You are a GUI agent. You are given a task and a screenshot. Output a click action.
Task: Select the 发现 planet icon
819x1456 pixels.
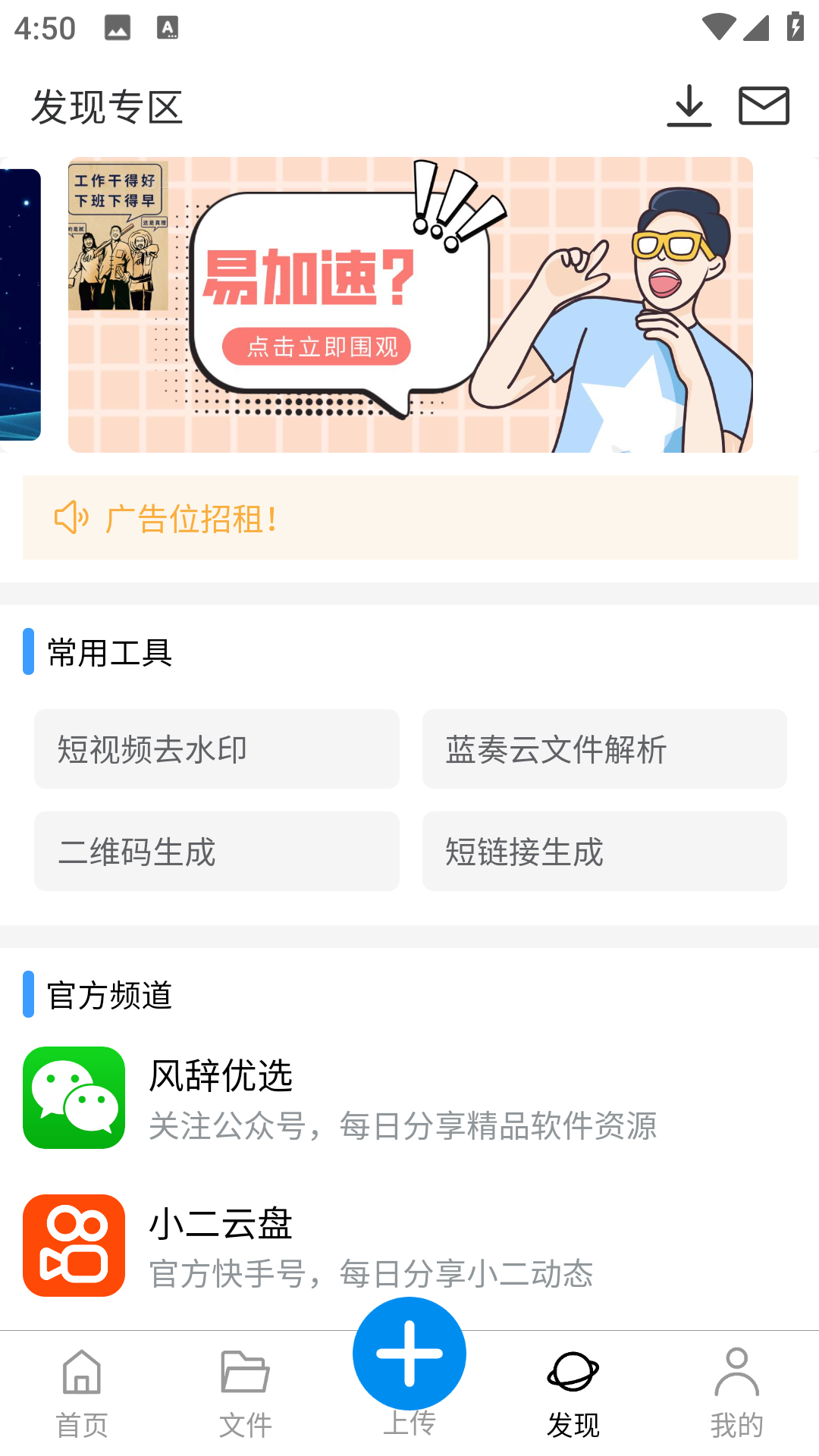[x=573, y=1371]
